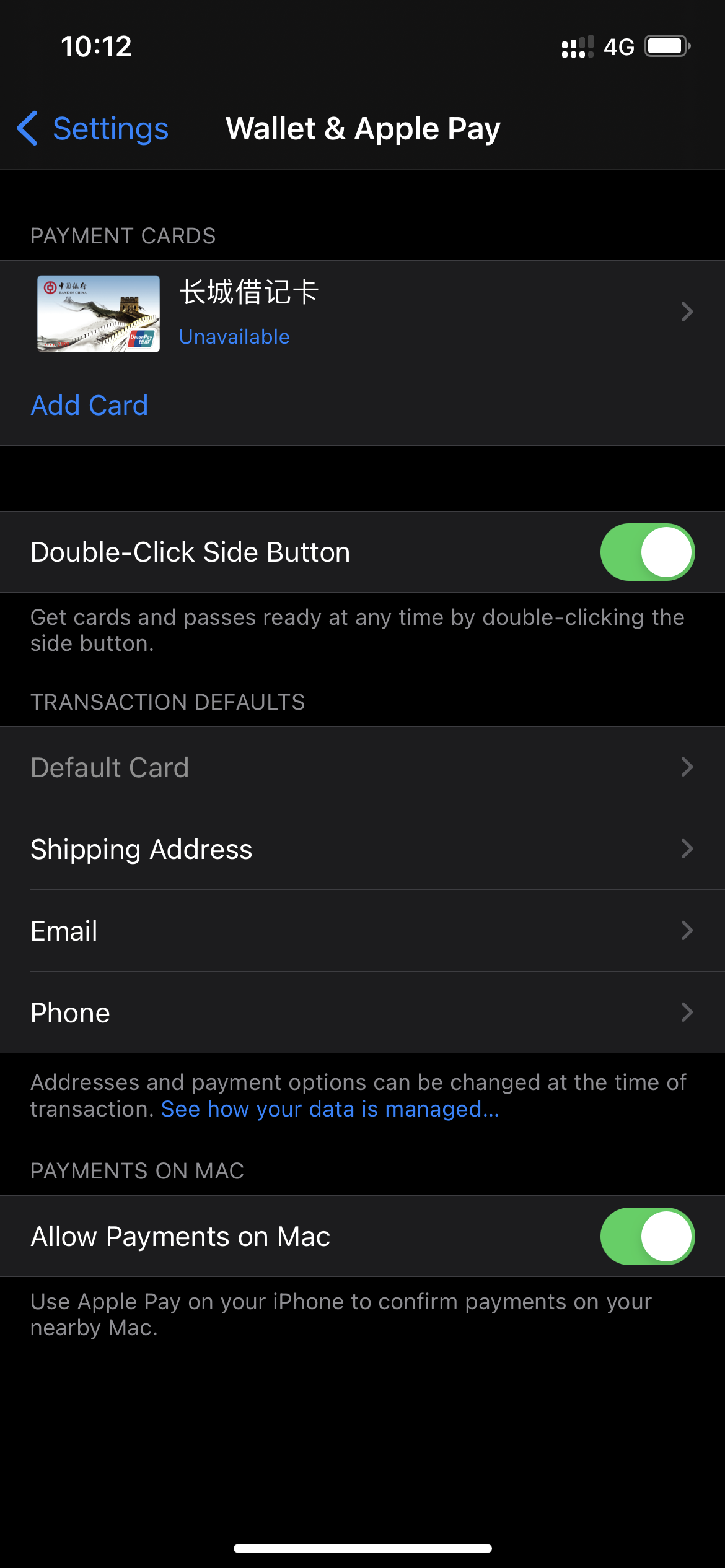Open the 'See how your data is managed' link
The height and width of the screenshot is (1568, 725).
[331, 1108]
